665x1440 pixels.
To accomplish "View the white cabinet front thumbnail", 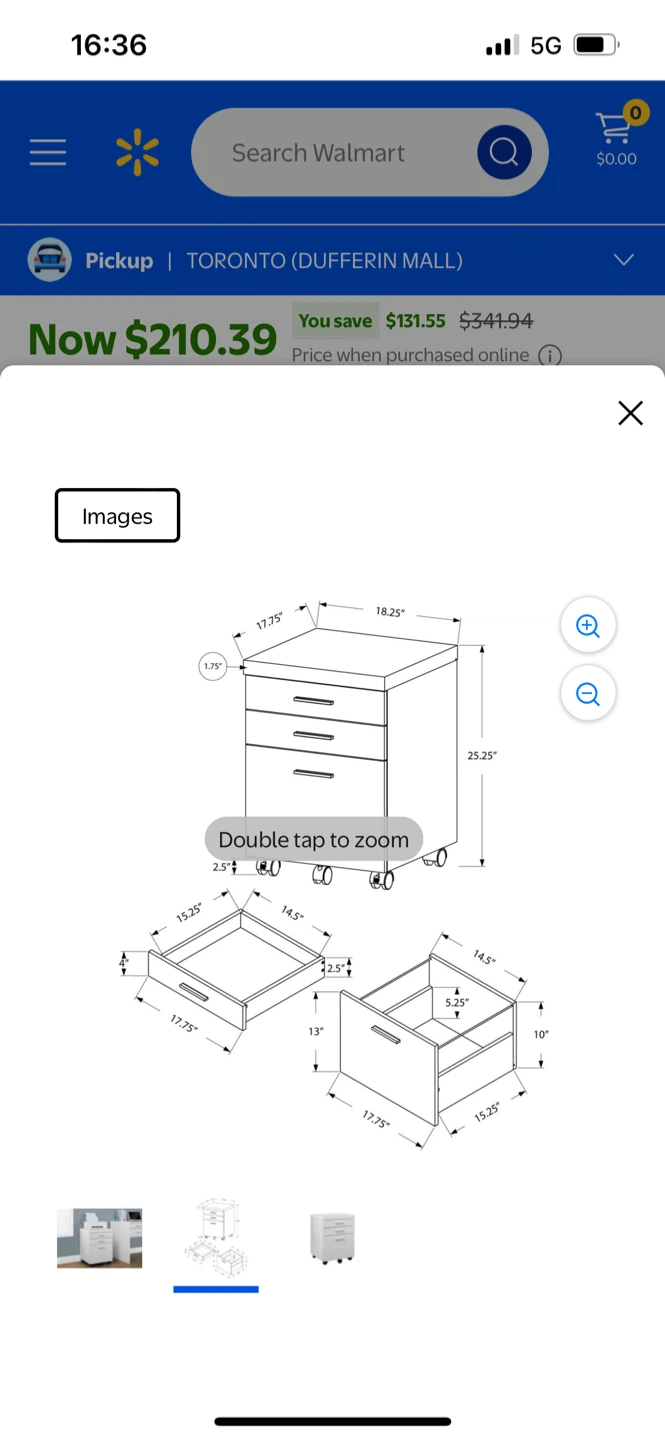I will click(x=333, y=1238).
